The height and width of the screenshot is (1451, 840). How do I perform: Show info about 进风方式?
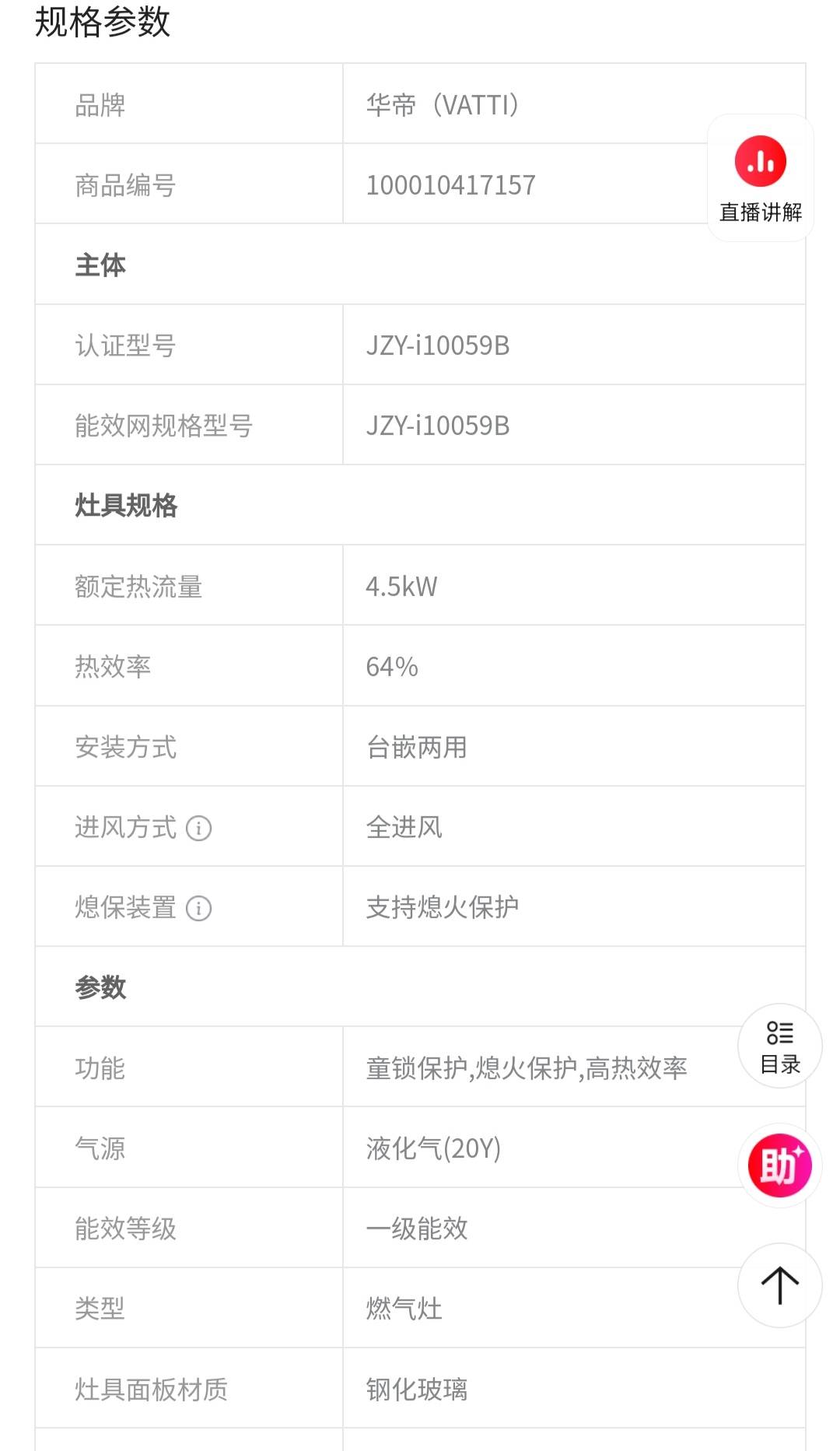199,828
